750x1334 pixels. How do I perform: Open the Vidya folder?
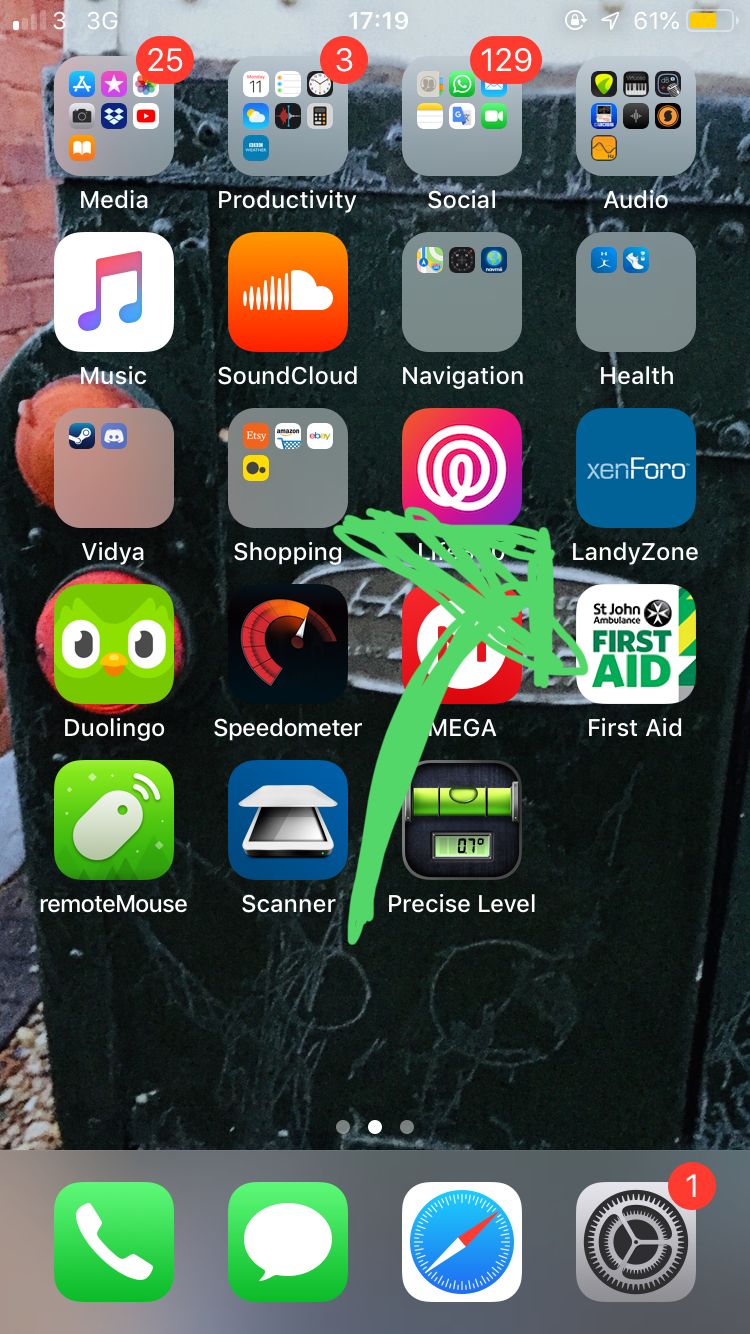(113, 467)
